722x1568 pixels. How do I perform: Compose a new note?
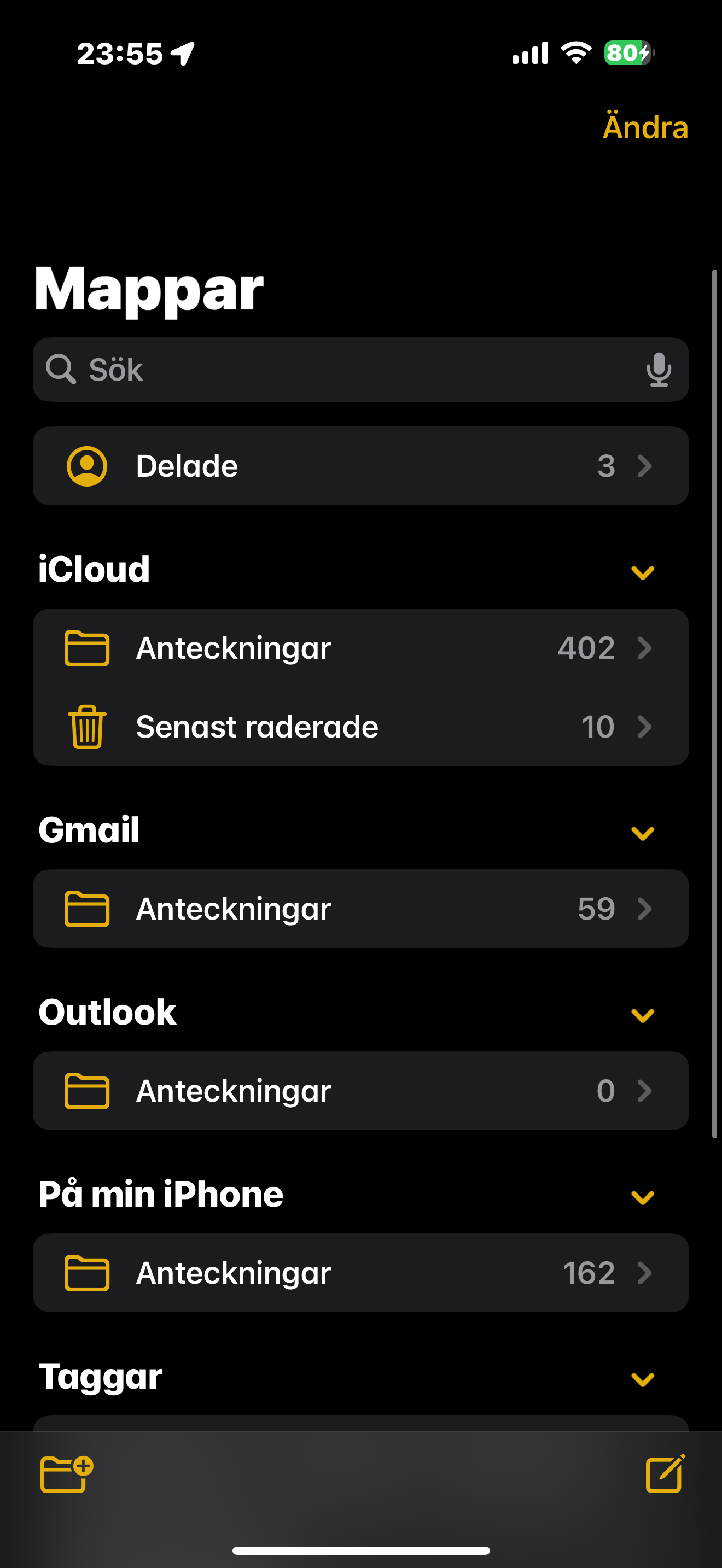pyautogui.click(x=665, y=1473)
